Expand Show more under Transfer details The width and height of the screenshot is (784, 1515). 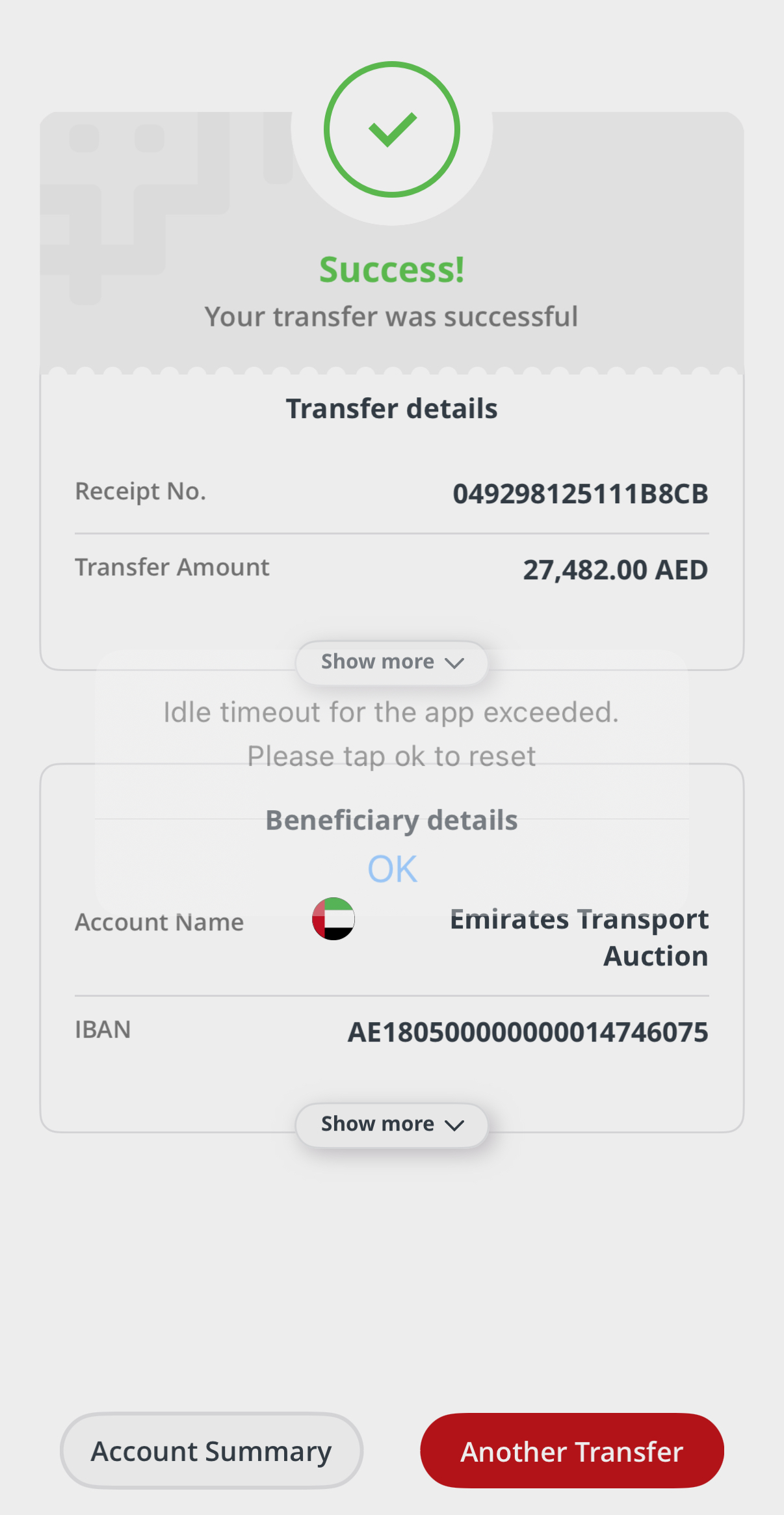coord(392,663)
